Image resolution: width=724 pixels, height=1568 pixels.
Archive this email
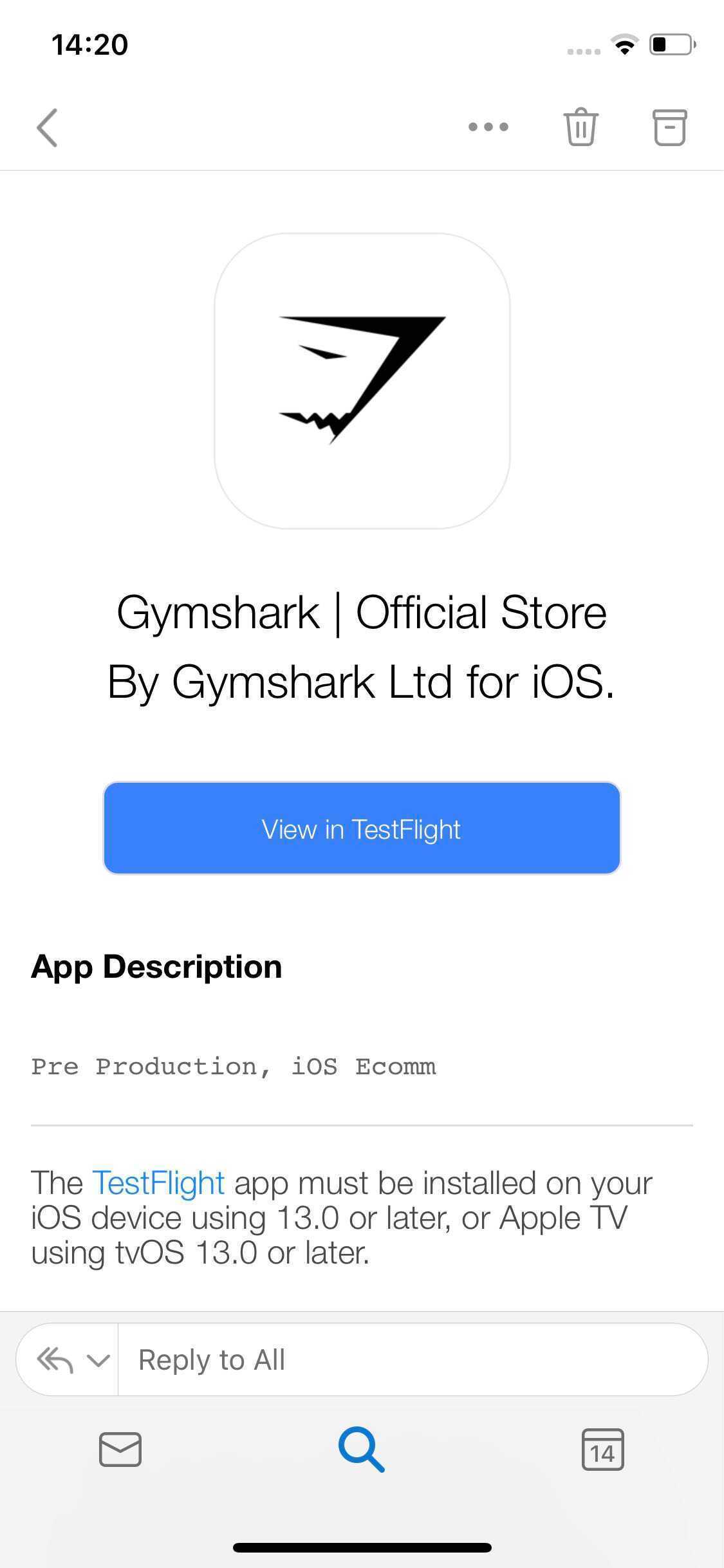pyautogui.click(x=670, y=127)
